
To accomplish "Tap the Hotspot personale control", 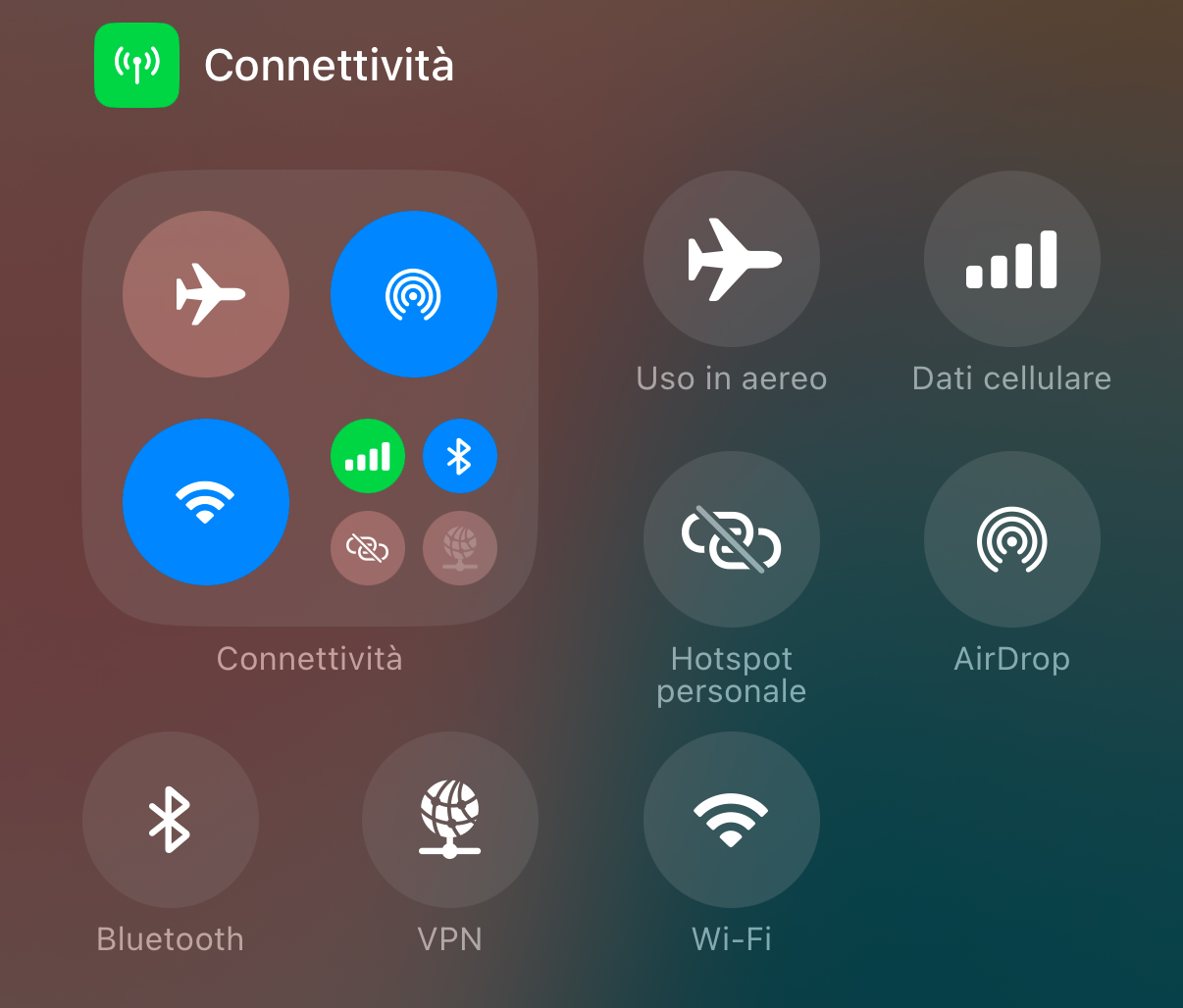I will point(731,539).
